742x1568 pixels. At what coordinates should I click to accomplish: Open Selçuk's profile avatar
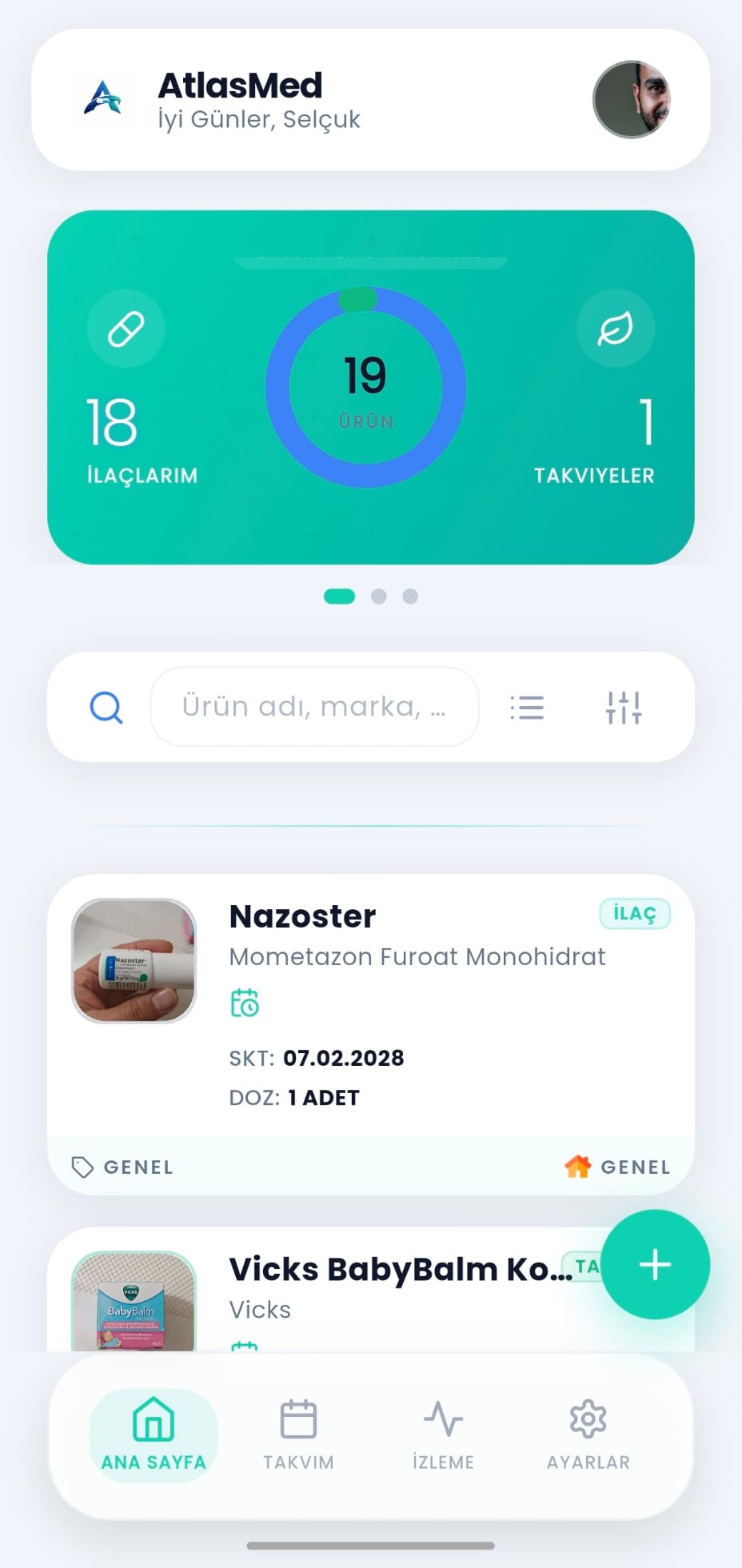coord(631,99)
